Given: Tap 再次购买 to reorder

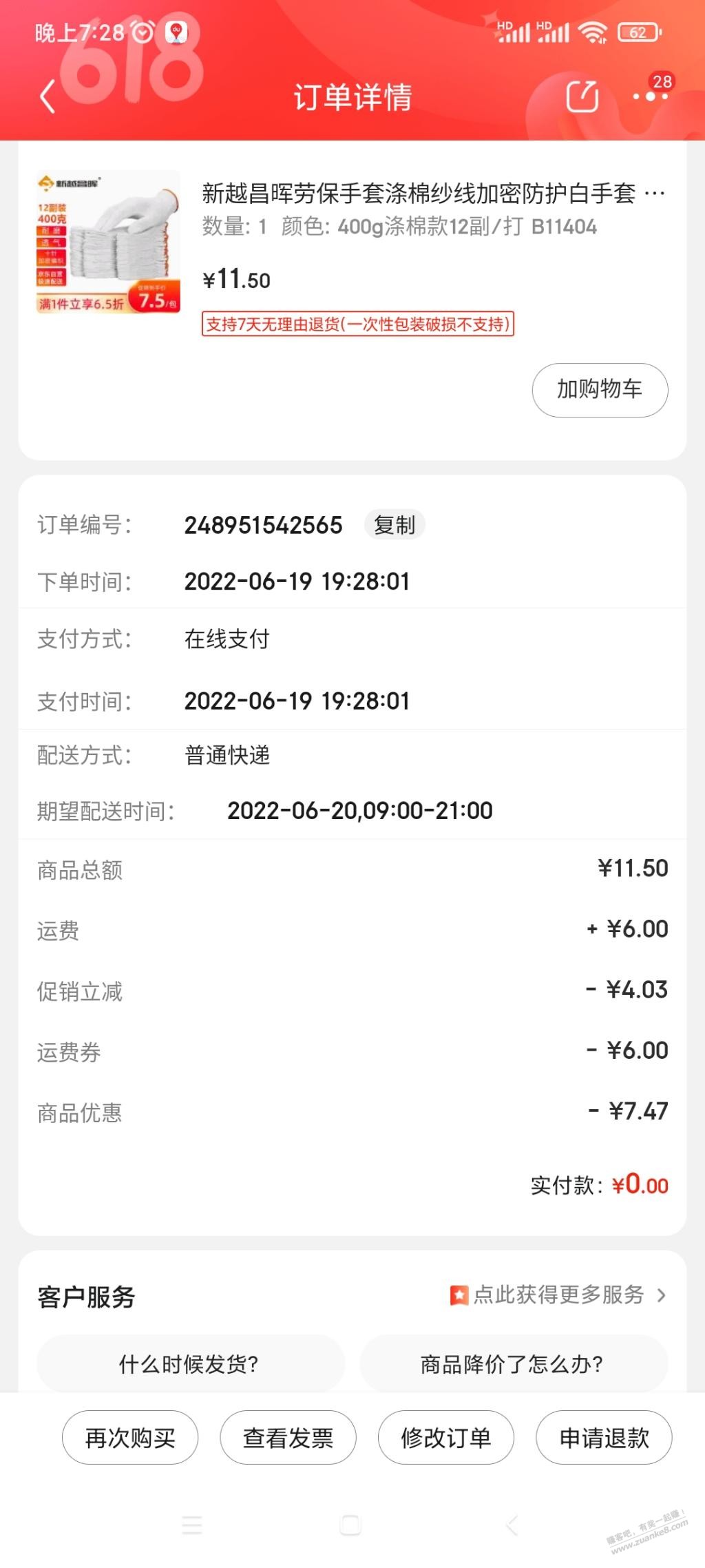Looking at the screenshot, I should point(130,1438).
